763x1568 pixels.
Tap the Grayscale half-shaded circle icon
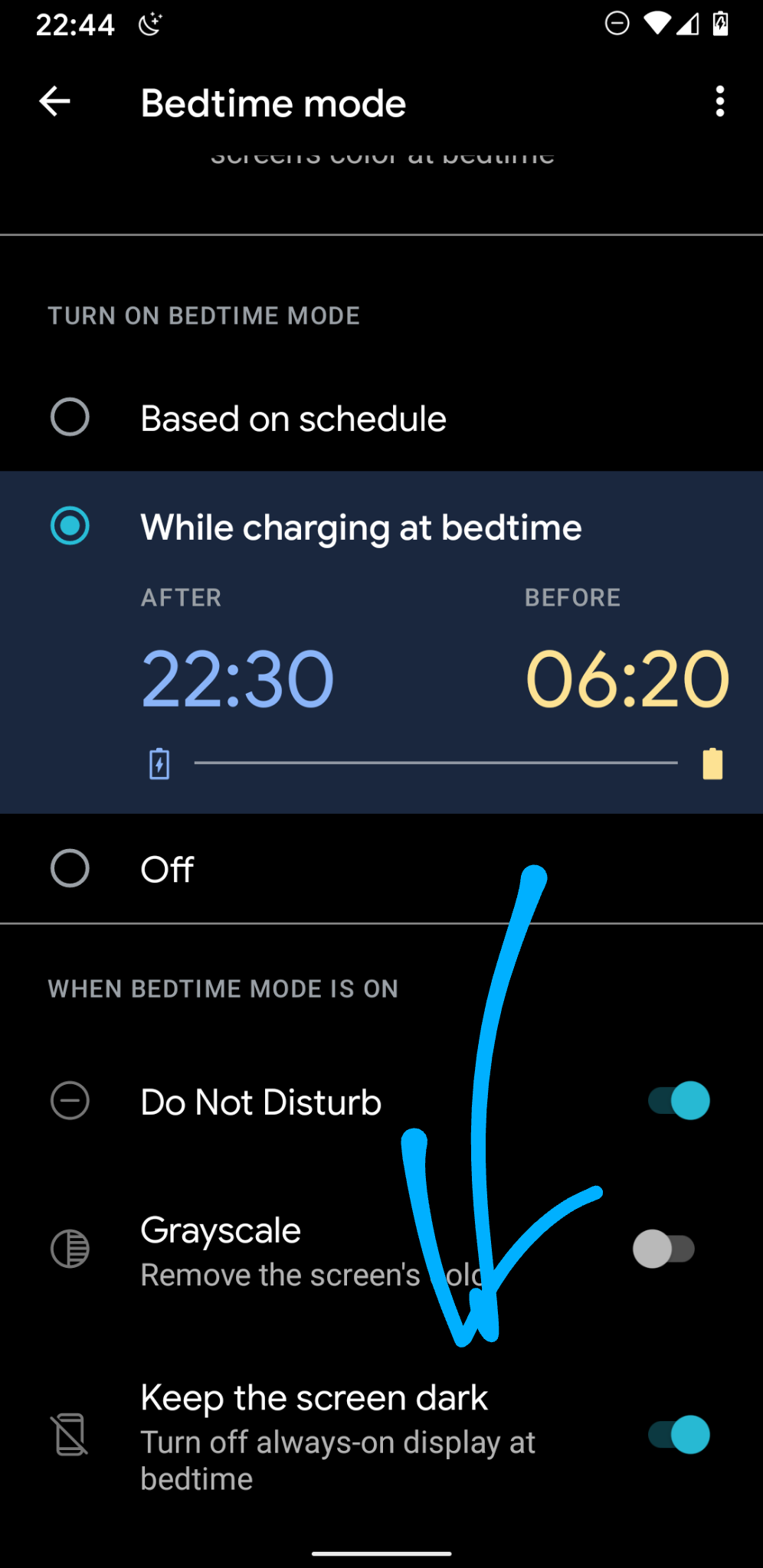70,1249
